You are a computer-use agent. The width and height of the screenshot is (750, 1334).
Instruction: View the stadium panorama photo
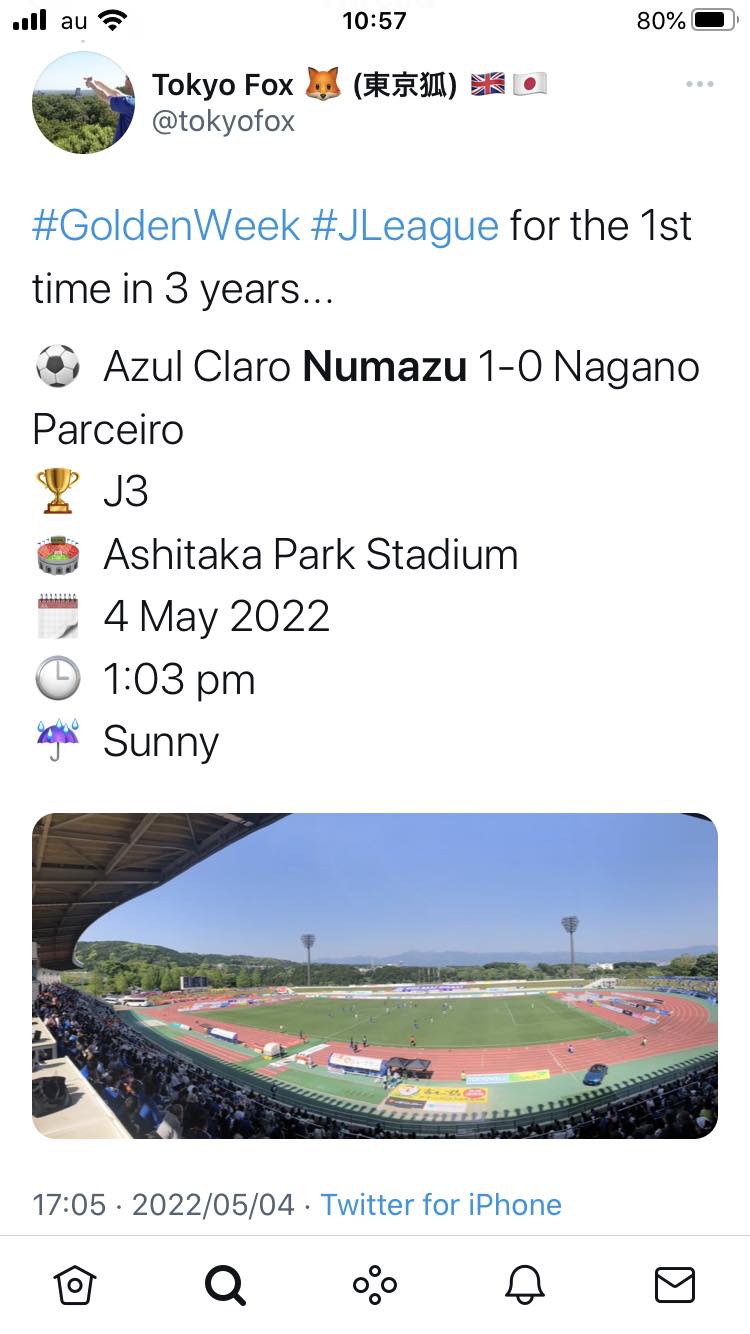tap(375, 975)
